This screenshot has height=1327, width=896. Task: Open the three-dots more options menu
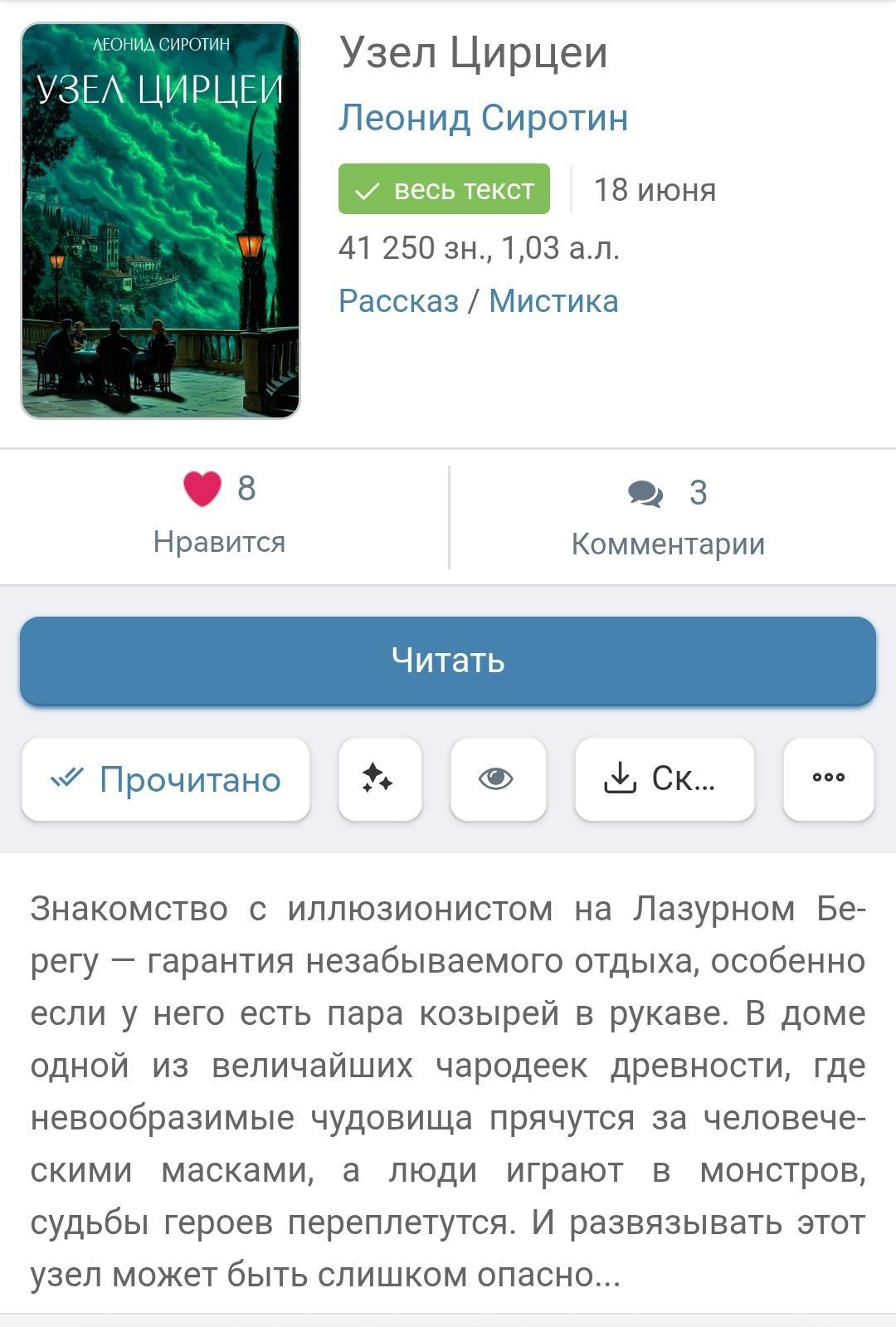(x=828, y=779)
